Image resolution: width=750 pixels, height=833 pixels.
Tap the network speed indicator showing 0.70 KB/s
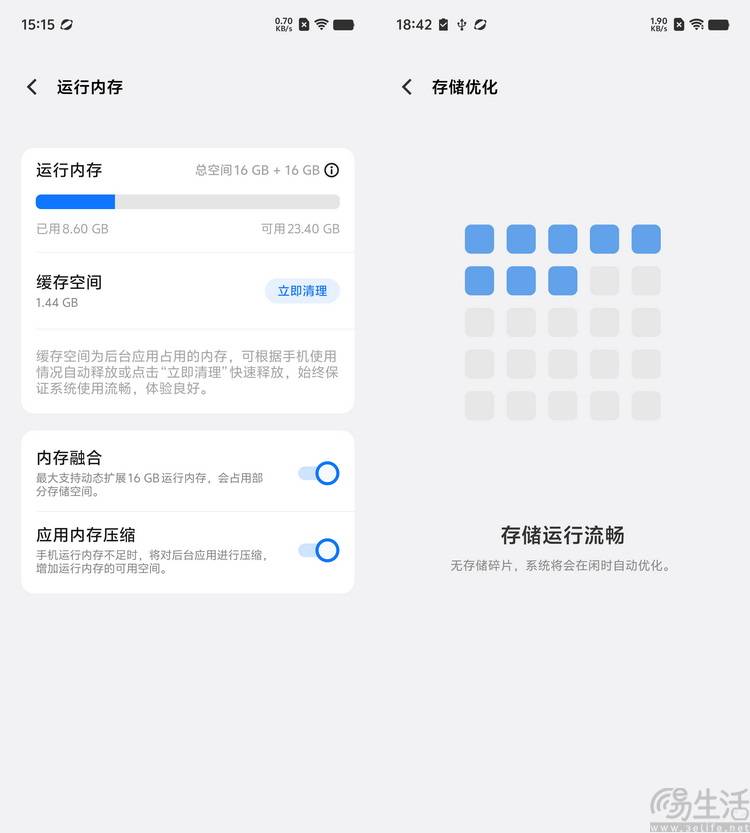(x=283, y=22)
